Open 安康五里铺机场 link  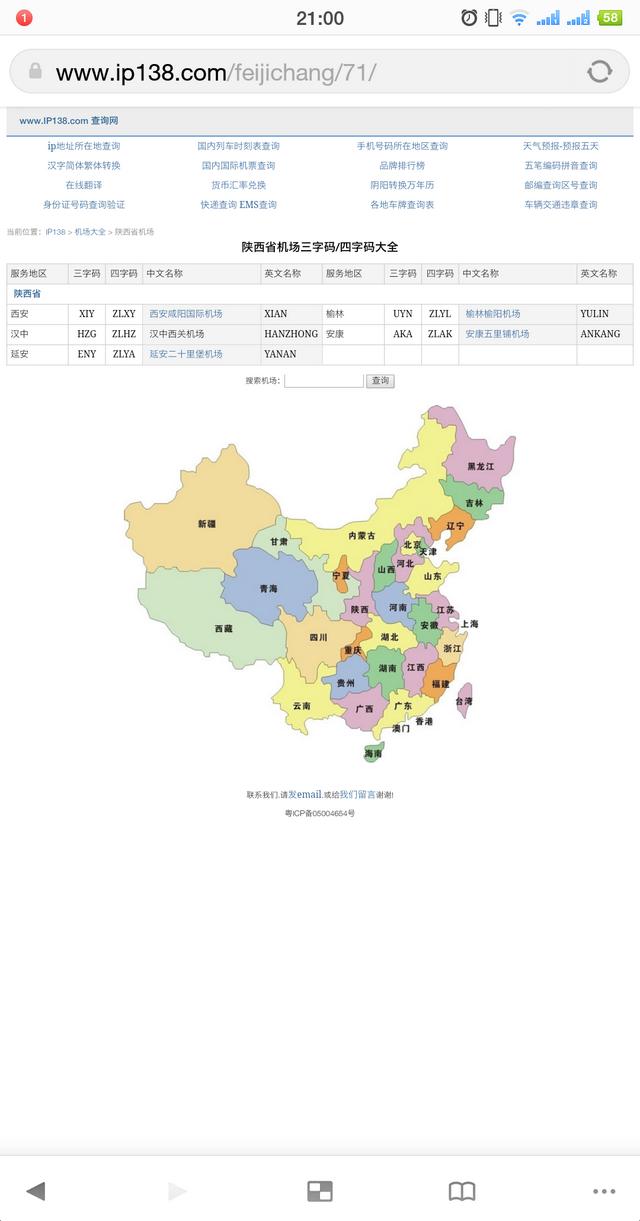coord(497,334)
